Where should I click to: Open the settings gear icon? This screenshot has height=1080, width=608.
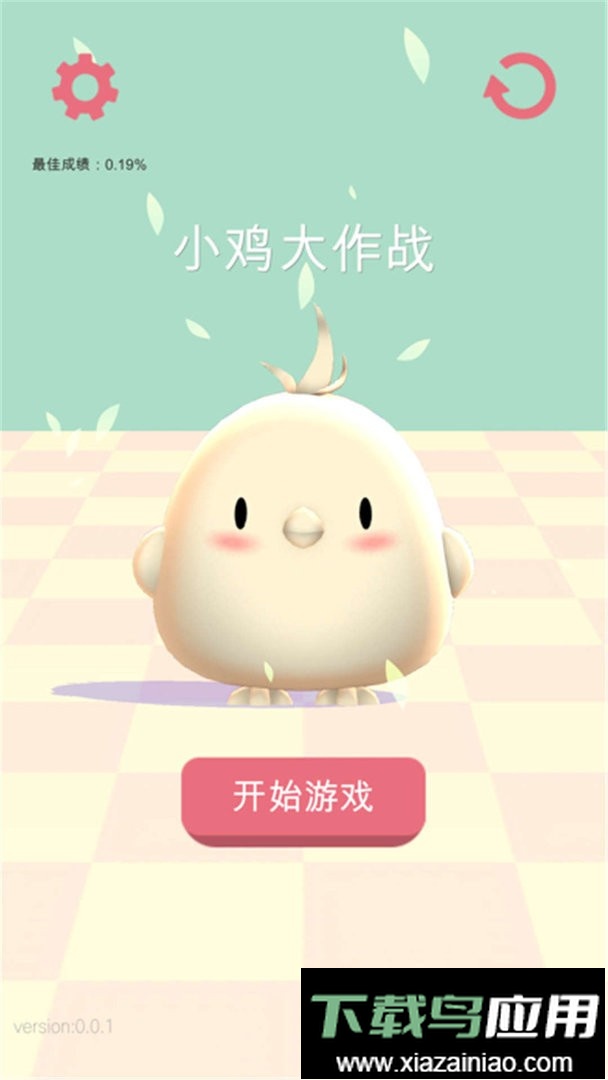(x=85, y=86)
